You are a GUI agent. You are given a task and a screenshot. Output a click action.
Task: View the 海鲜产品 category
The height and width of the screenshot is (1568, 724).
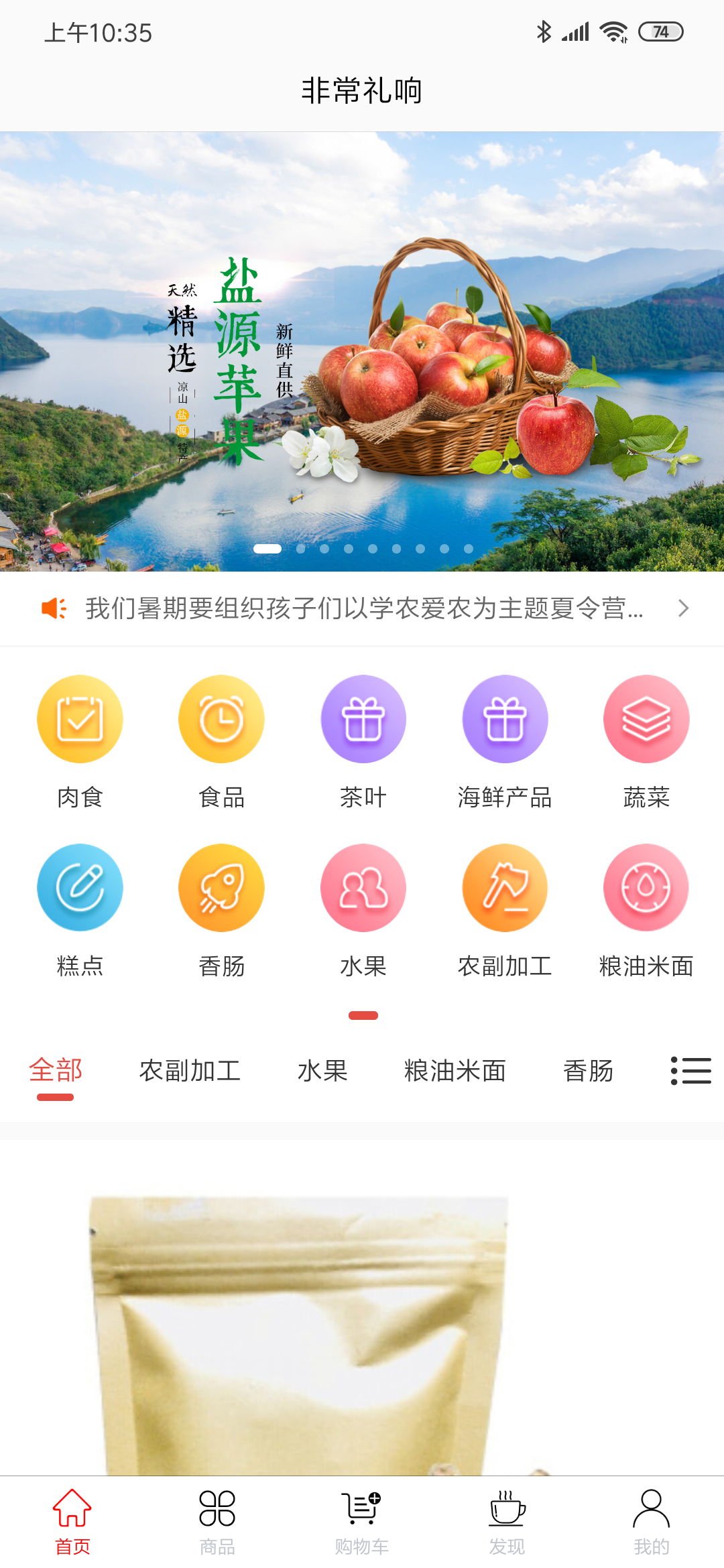point(505,742)
